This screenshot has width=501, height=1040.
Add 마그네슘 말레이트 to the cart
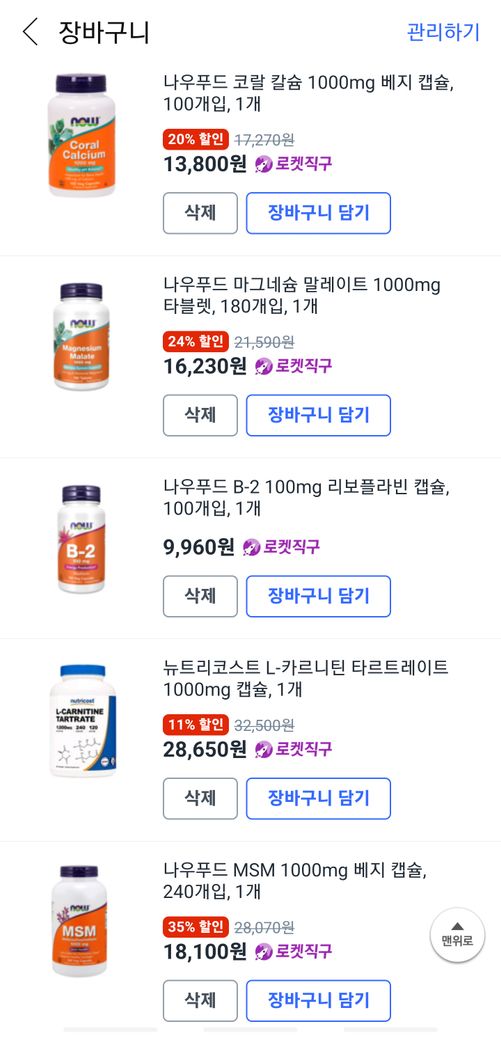point(319,415)
